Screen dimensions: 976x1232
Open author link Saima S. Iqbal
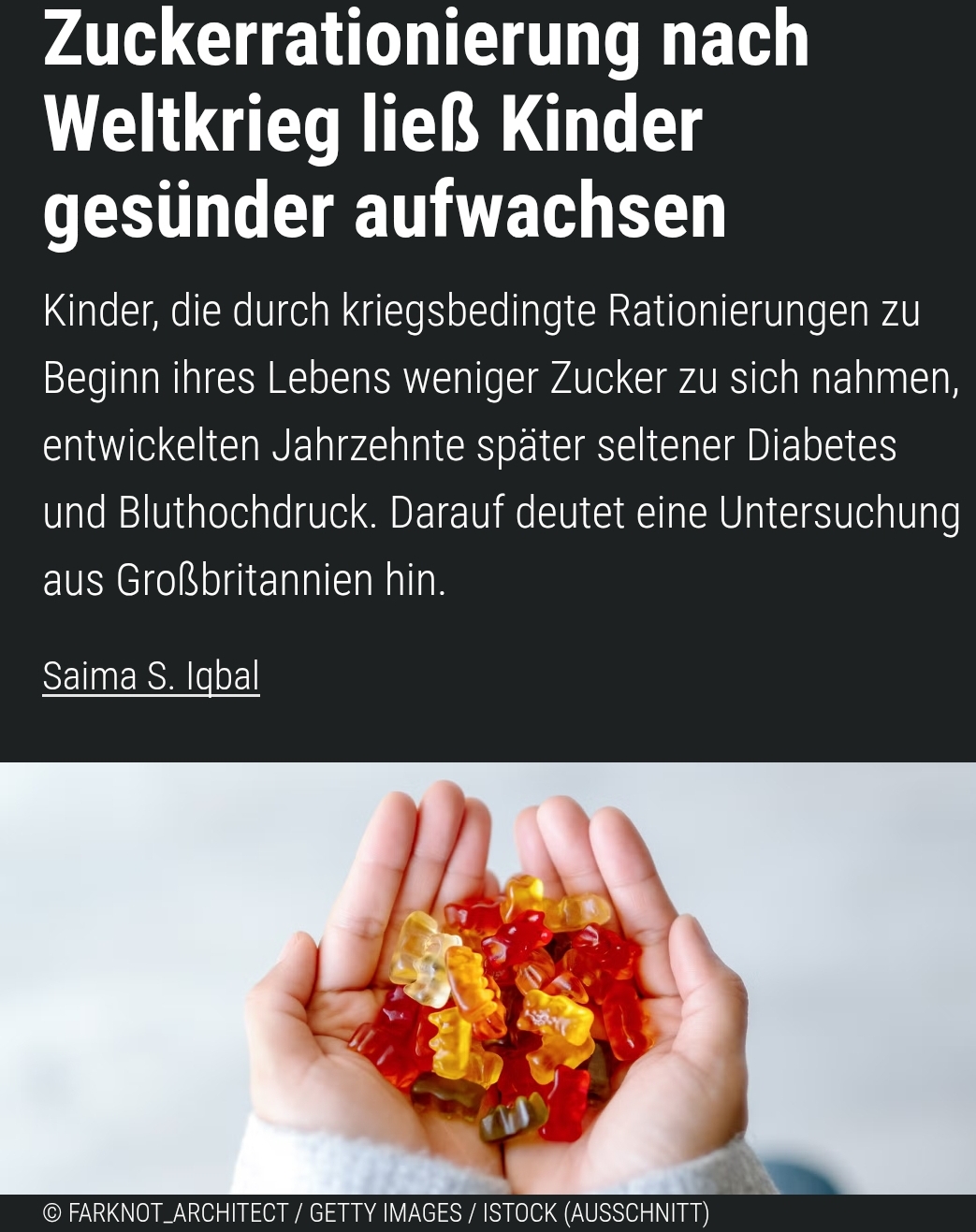coord(151,676)
